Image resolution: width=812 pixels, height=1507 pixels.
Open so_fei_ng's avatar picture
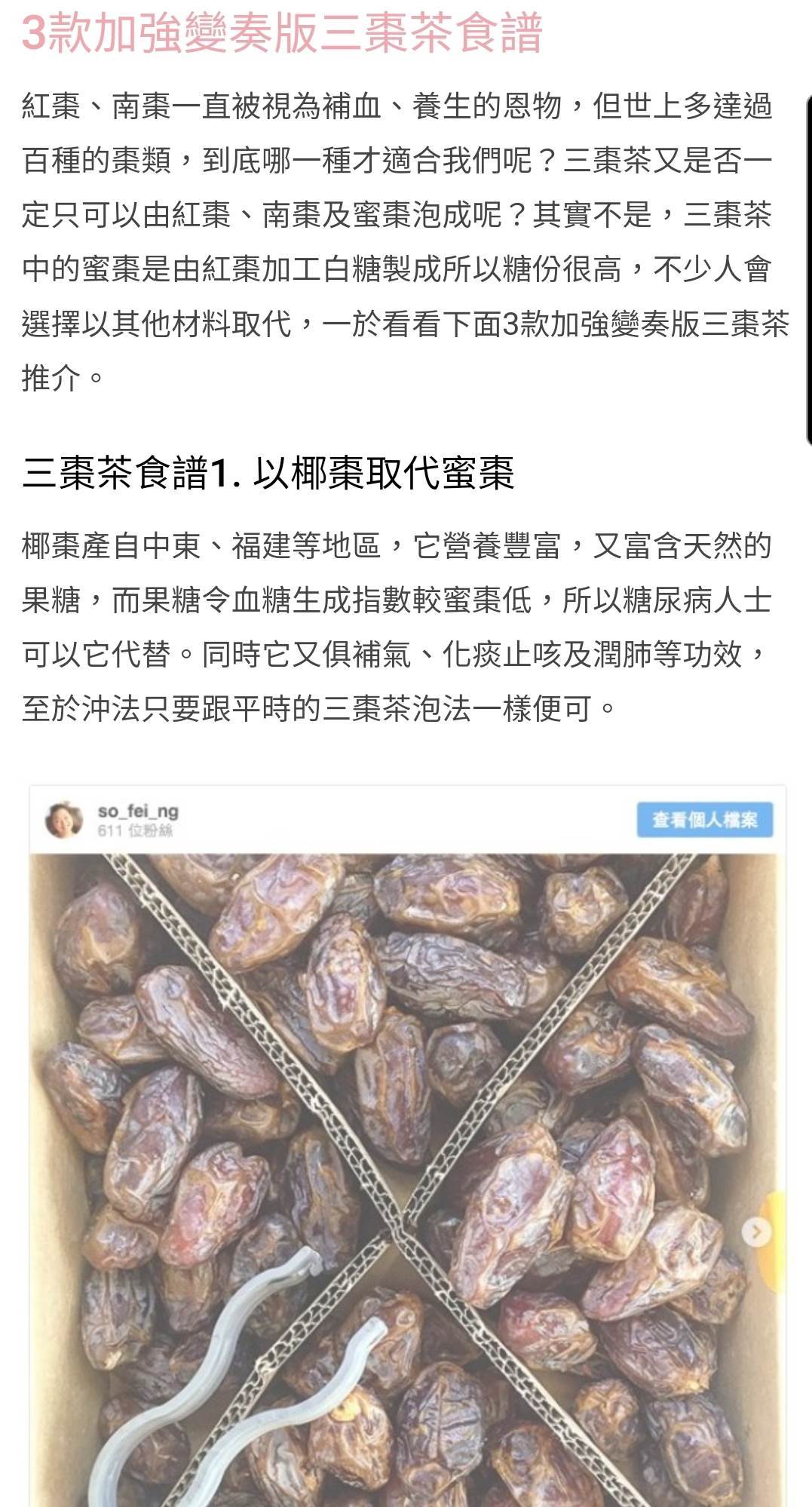coord(63,820)
